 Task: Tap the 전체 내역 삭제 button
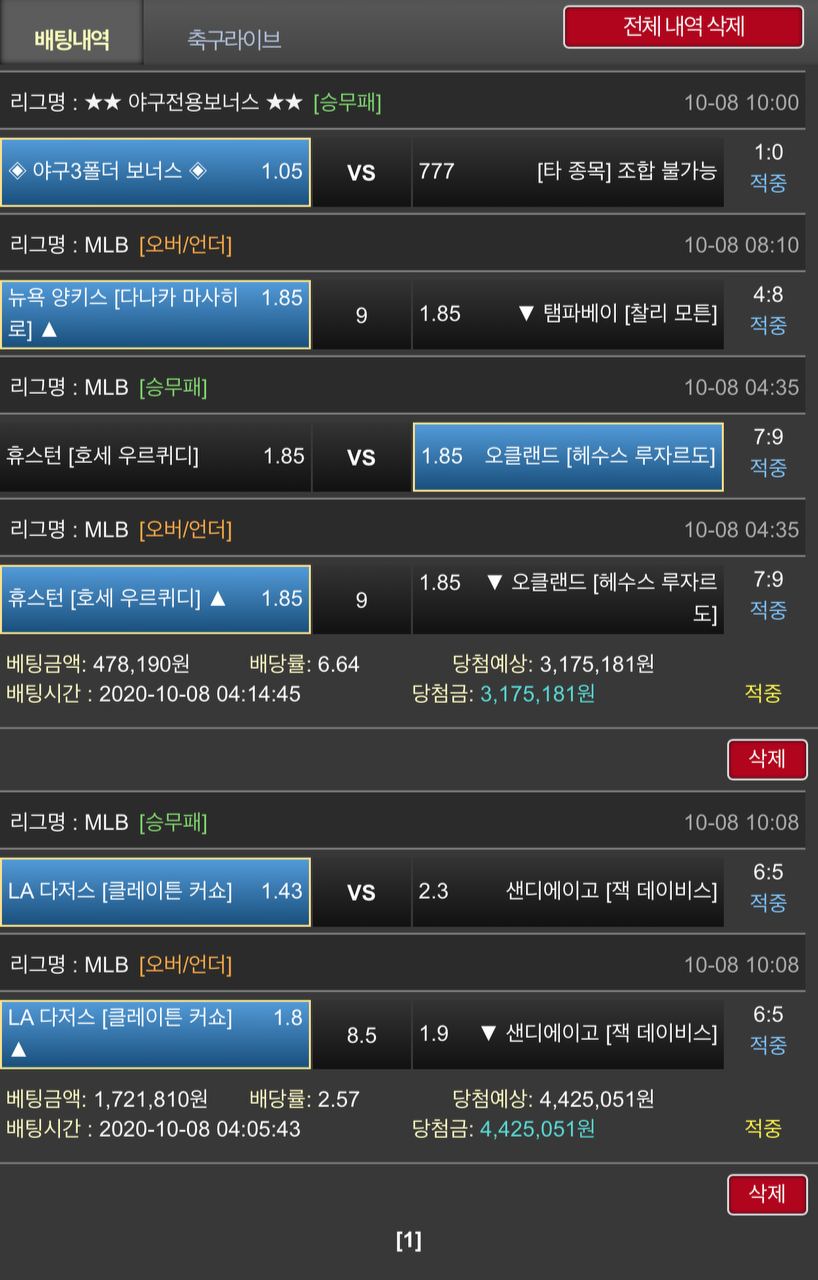click(x=683, y=27)
